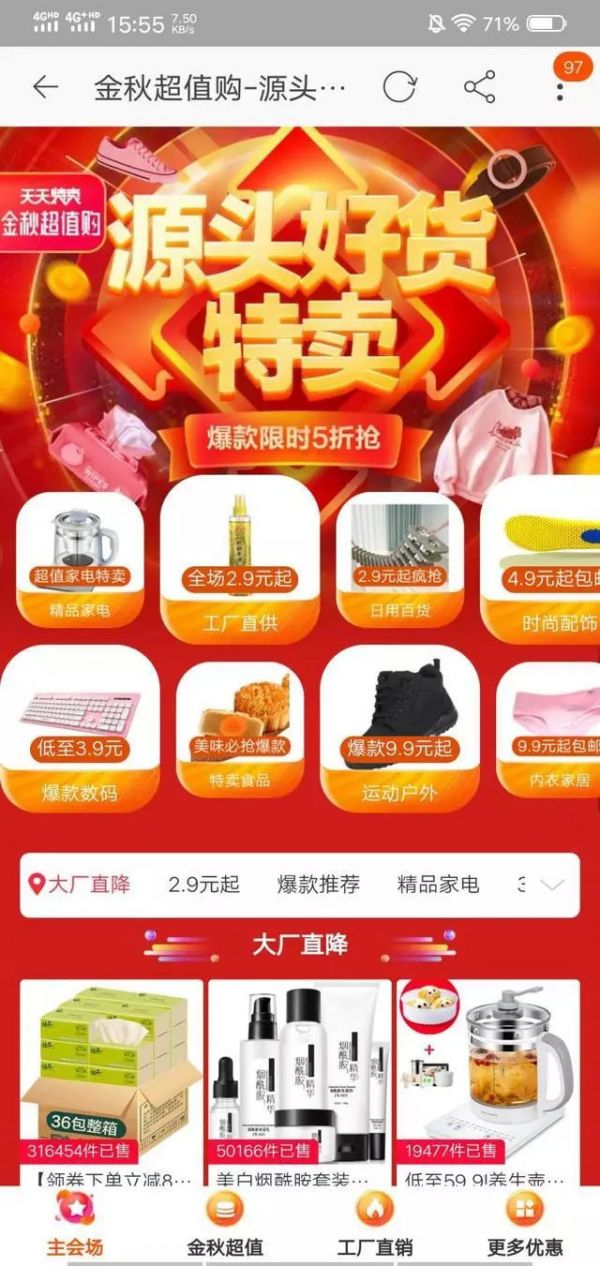The width and height of the screenshot is (600, 1266).
Task: Switch to the 爆款推荐 tab
Action: (318, 884)
